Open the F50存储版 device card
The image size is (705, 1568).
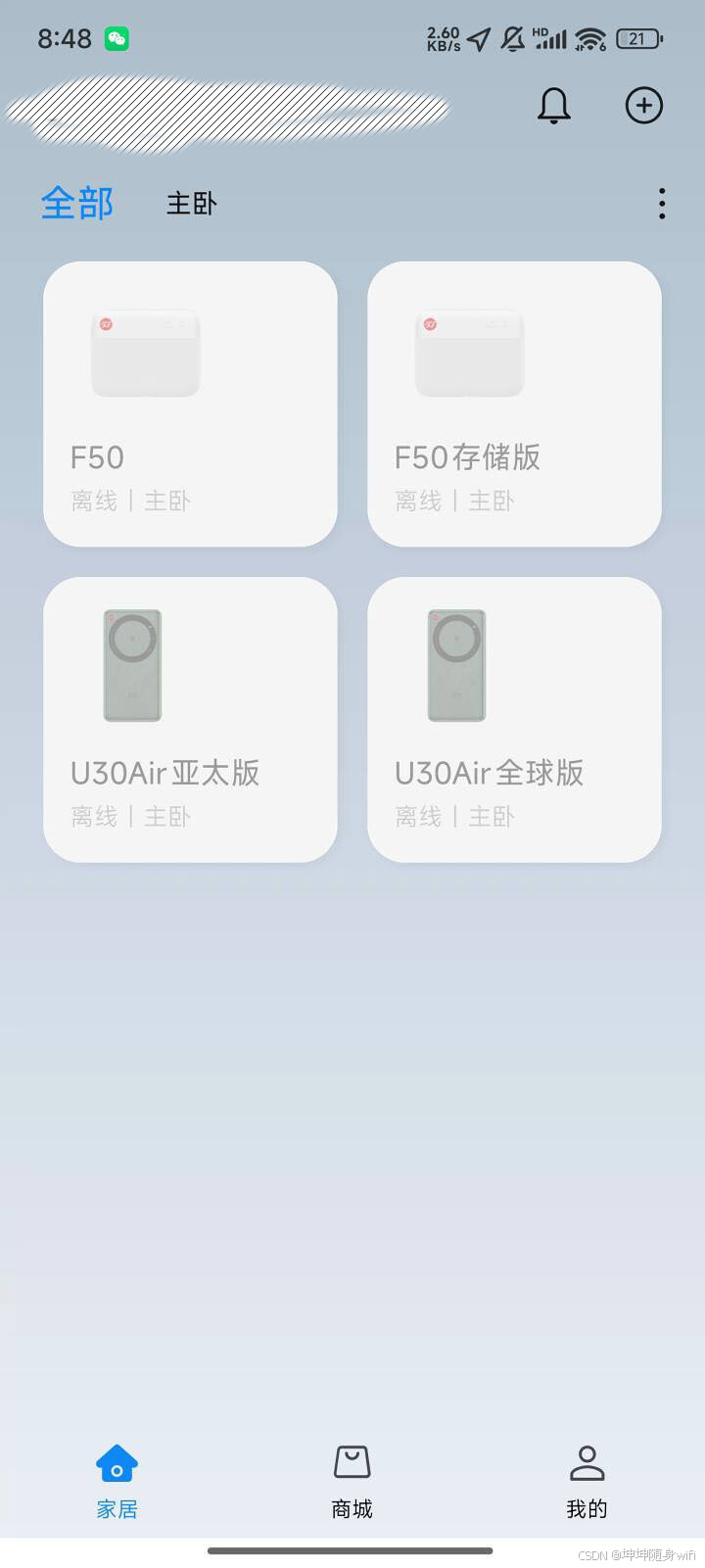click(514, 404)
